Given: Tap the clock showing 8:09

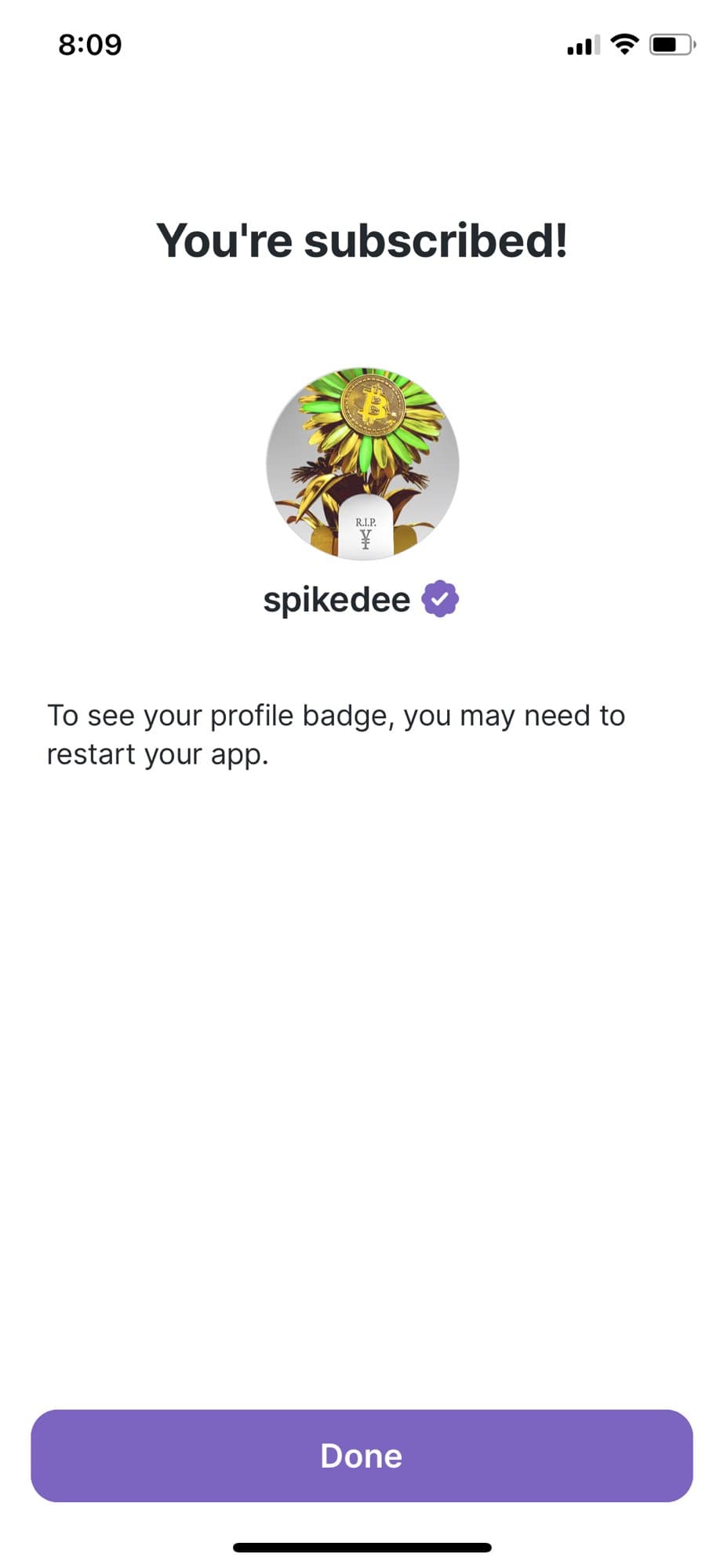Looking at the screenshot, I should coord(91,45).
